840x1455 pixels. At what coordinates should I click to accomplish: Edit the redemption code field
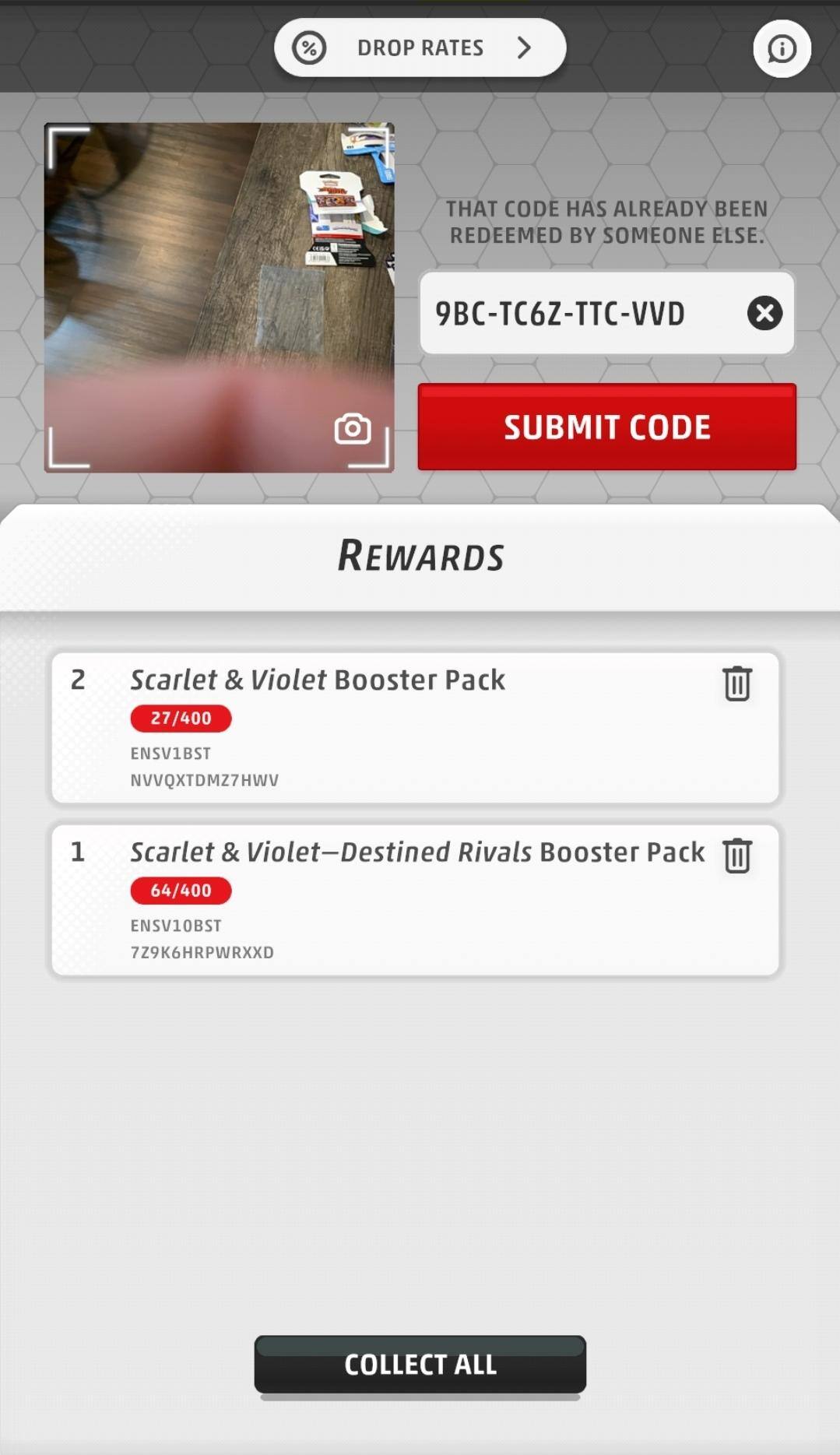pos(576,314)
